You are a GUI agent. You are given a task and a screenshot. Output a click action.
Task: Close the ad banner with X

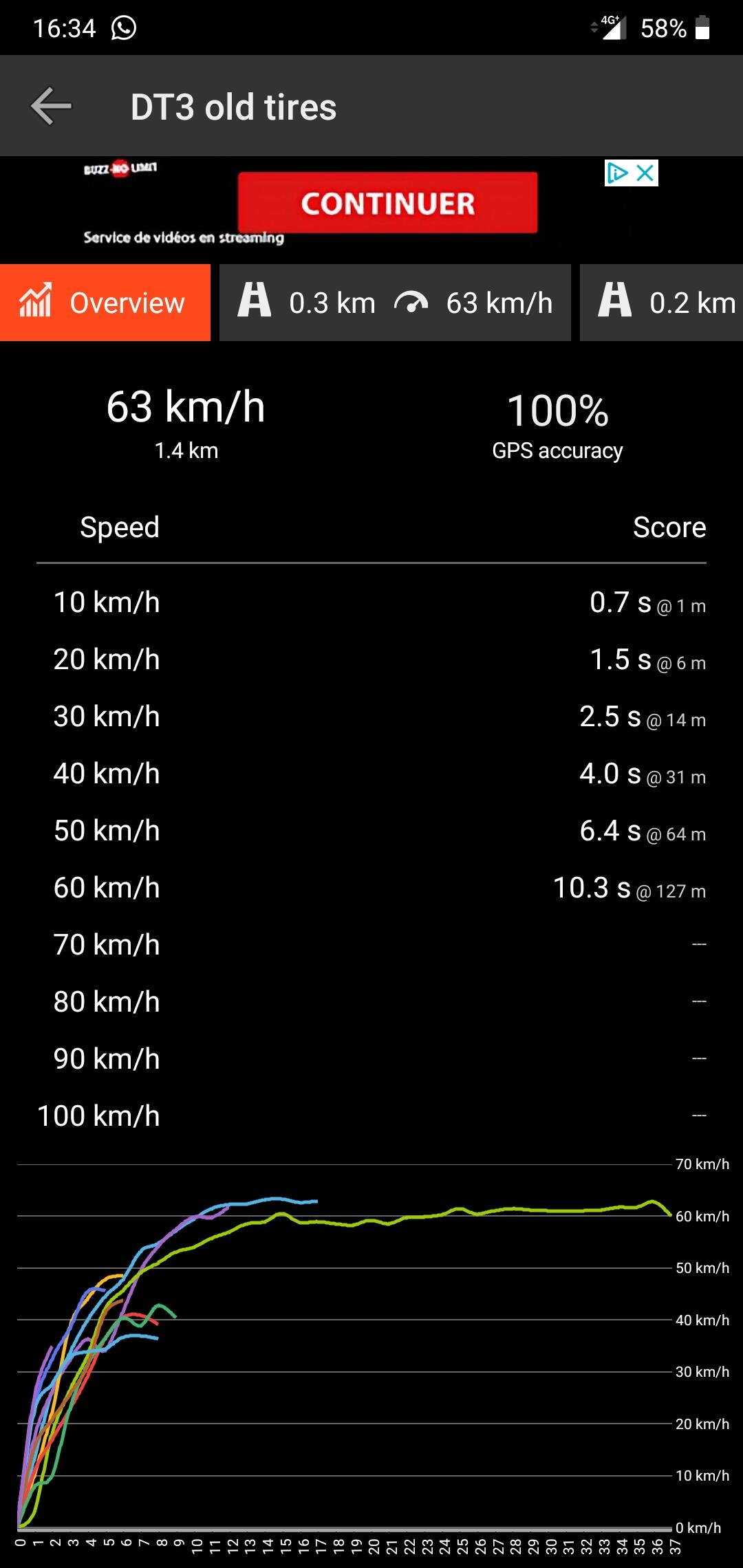pyautogui.click(x=645, y=173)
